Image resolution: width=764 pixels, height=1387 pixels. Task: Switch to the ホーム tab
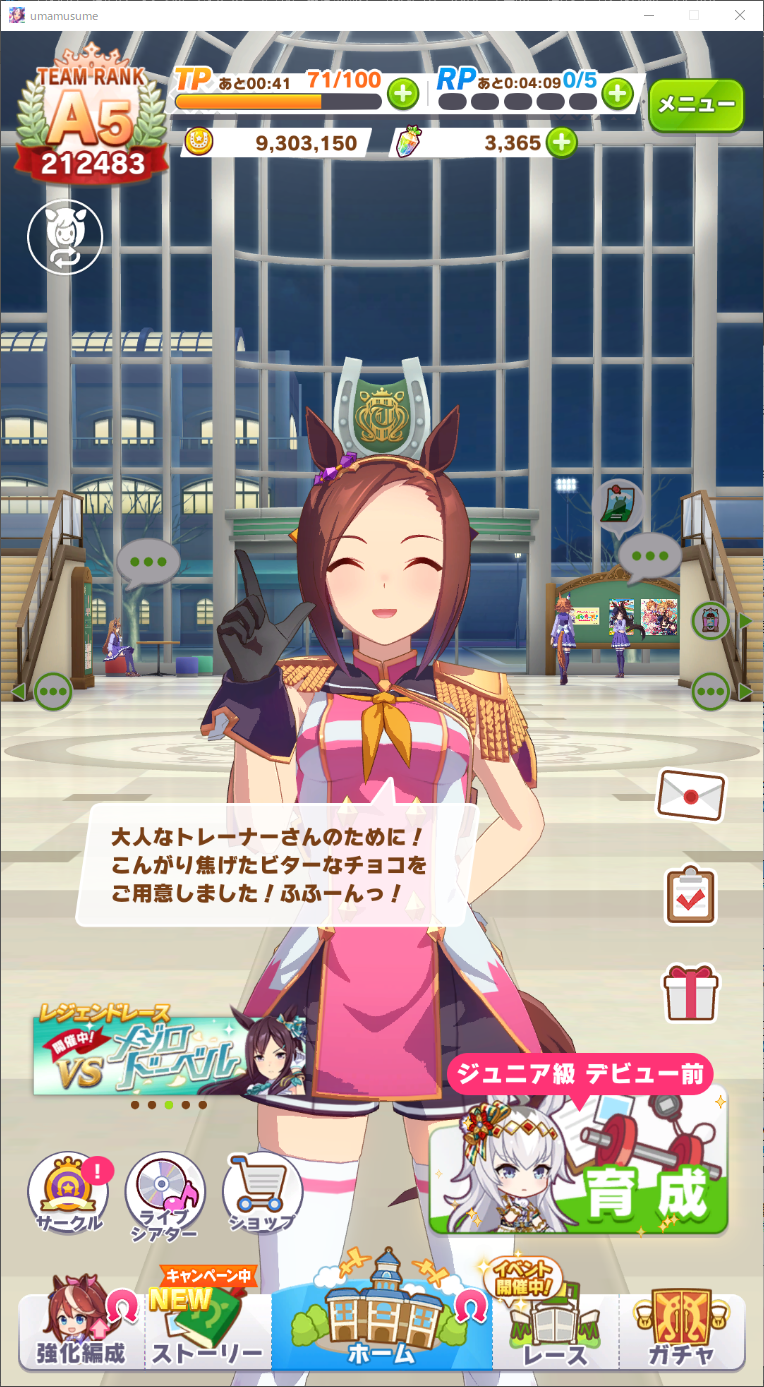click(x=382, y=1320)
